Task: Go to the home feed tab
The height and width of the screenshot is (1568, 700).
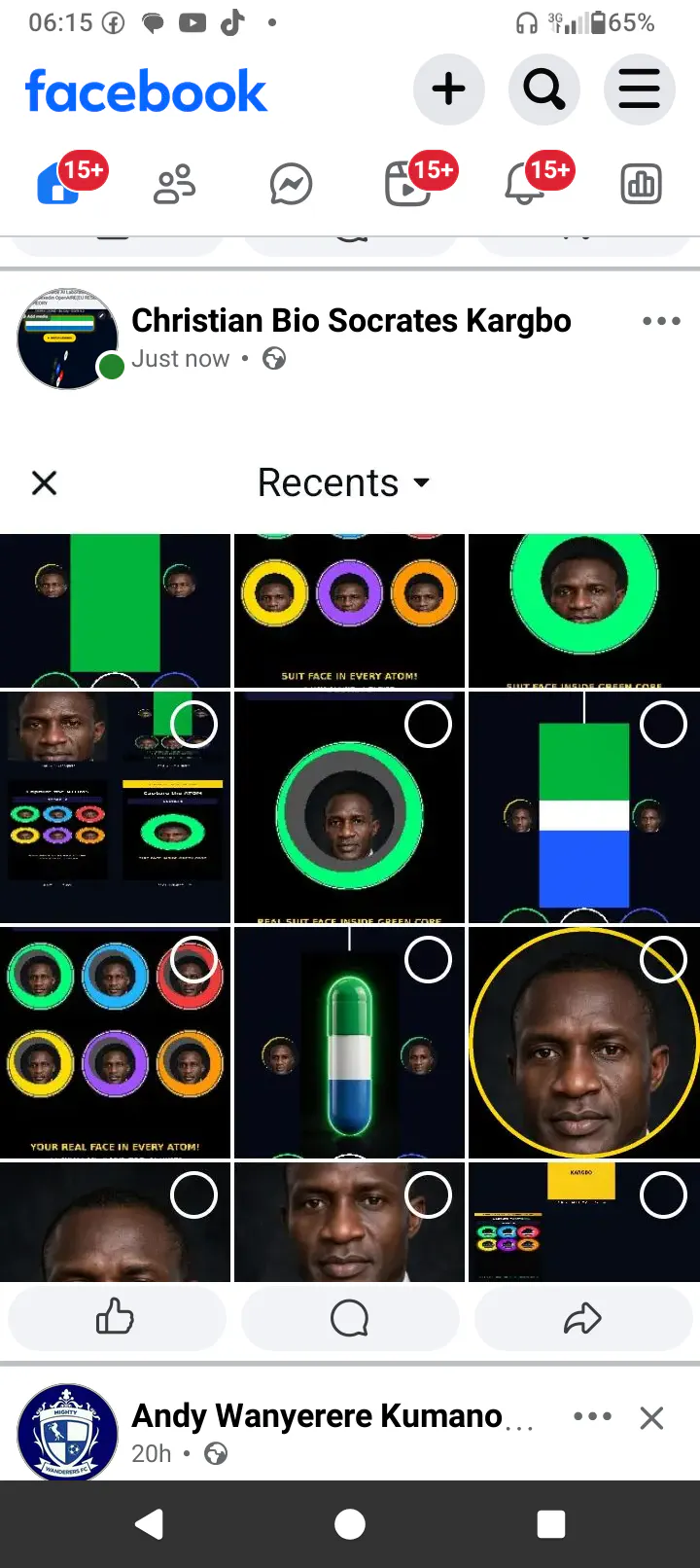Action: 58,183
